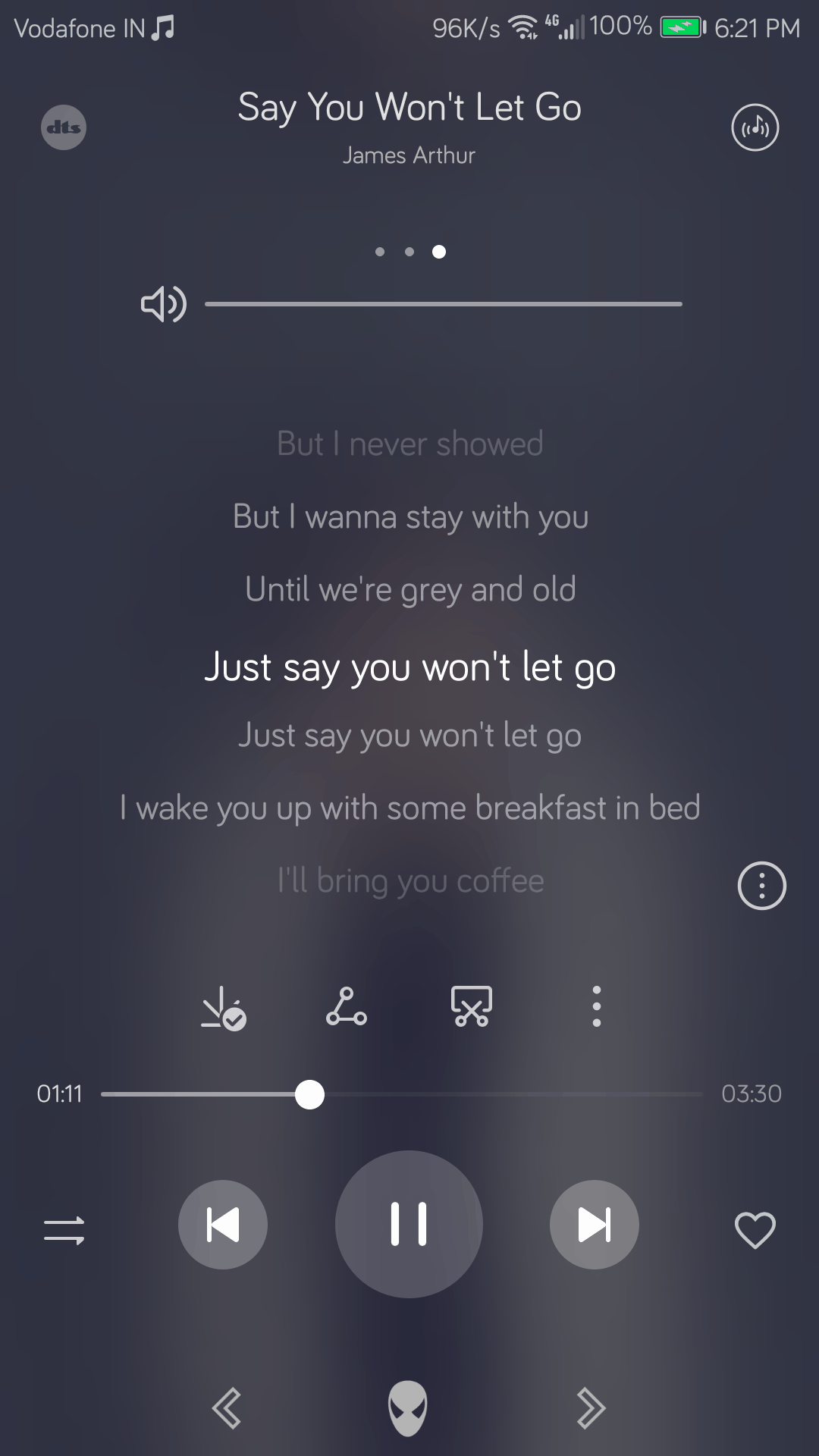Adjust the volume slider
The image size is (819, 1456).
(x=444, y=304)
